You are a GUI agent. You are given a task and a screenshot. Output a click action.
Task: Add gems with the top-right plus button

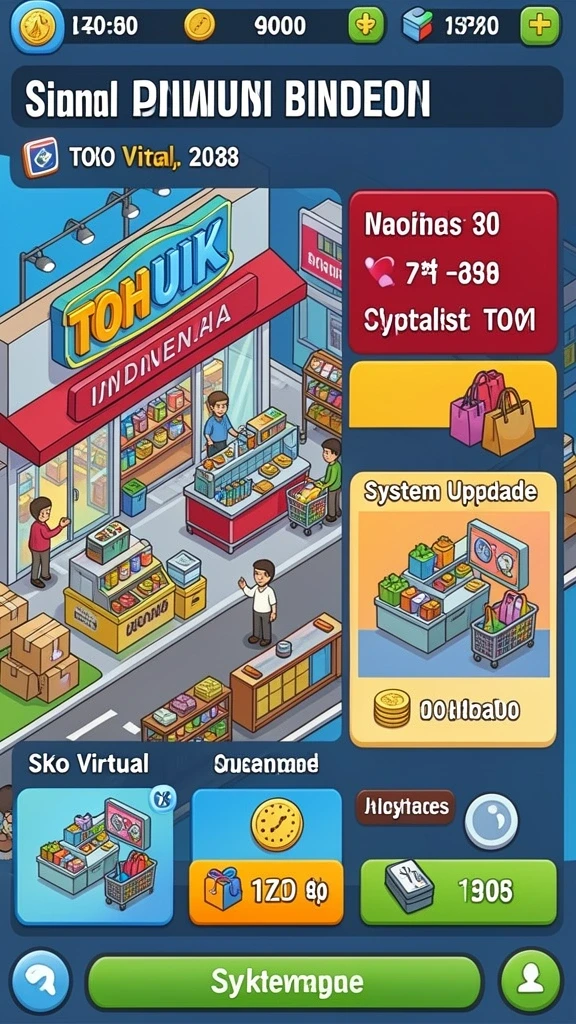539,25
